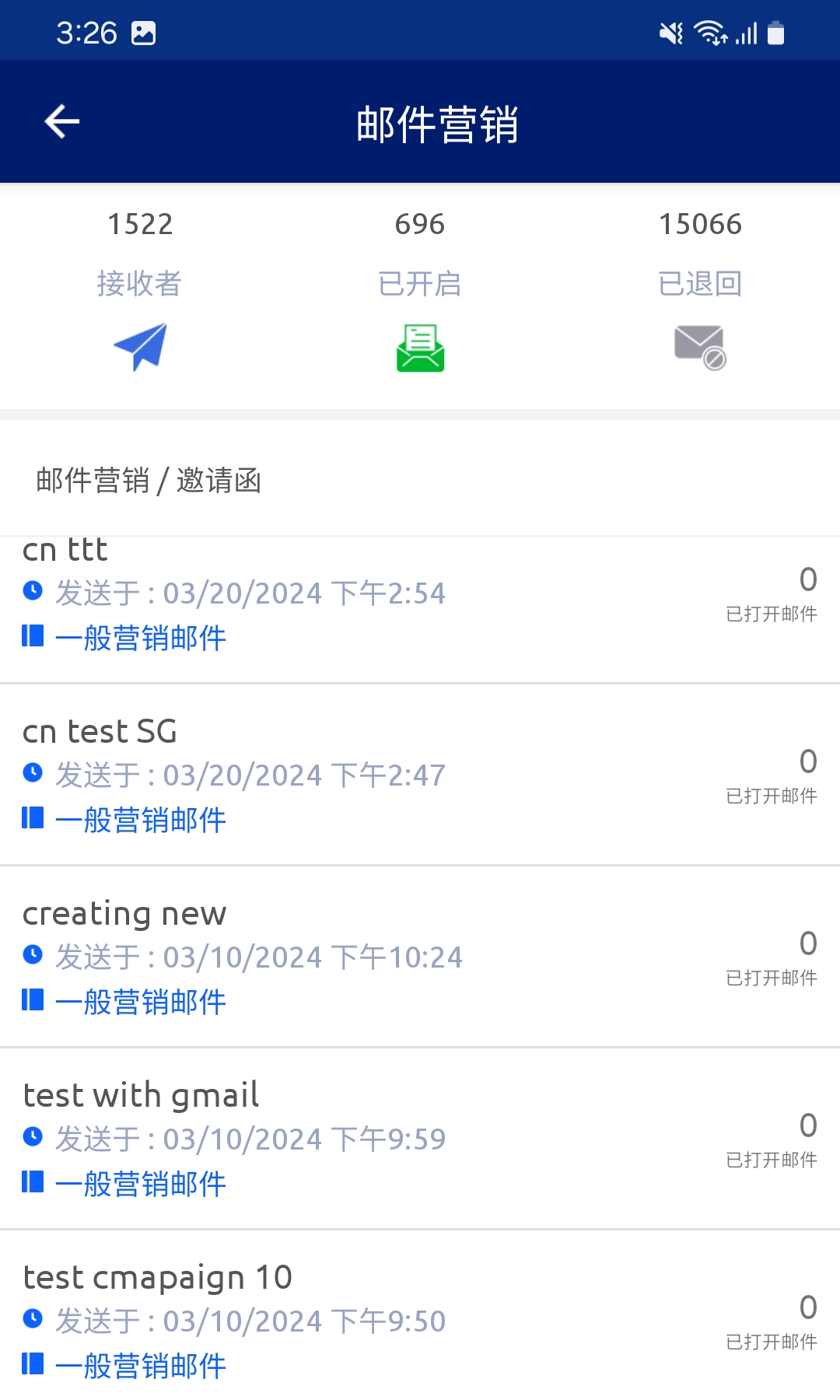Tap the blue category icon under test cmapaign 10
The height and width of the screenshot is (1400, 840).
33,1365
